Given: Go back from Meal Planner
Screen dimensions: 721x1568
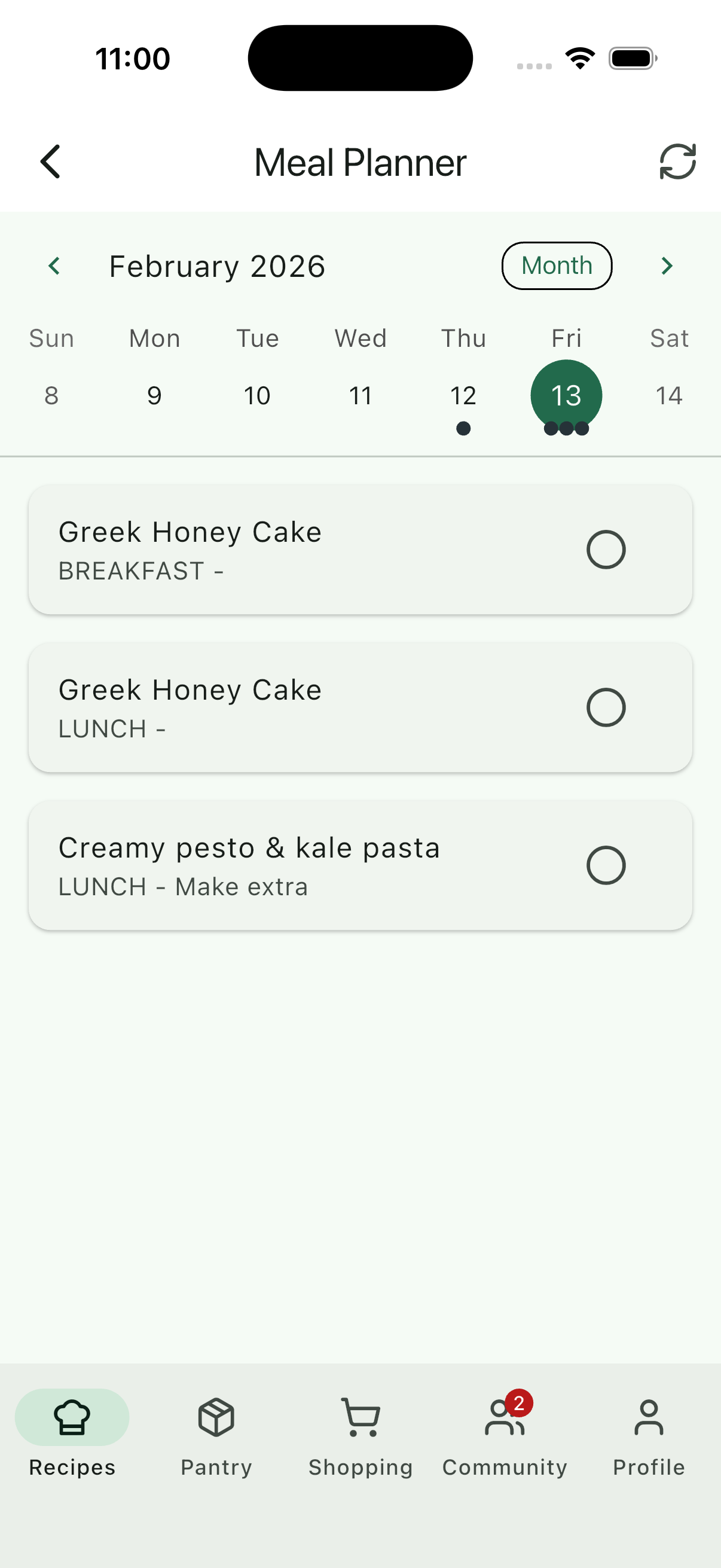Looking at the screenshot, I should tap(50, 162).
